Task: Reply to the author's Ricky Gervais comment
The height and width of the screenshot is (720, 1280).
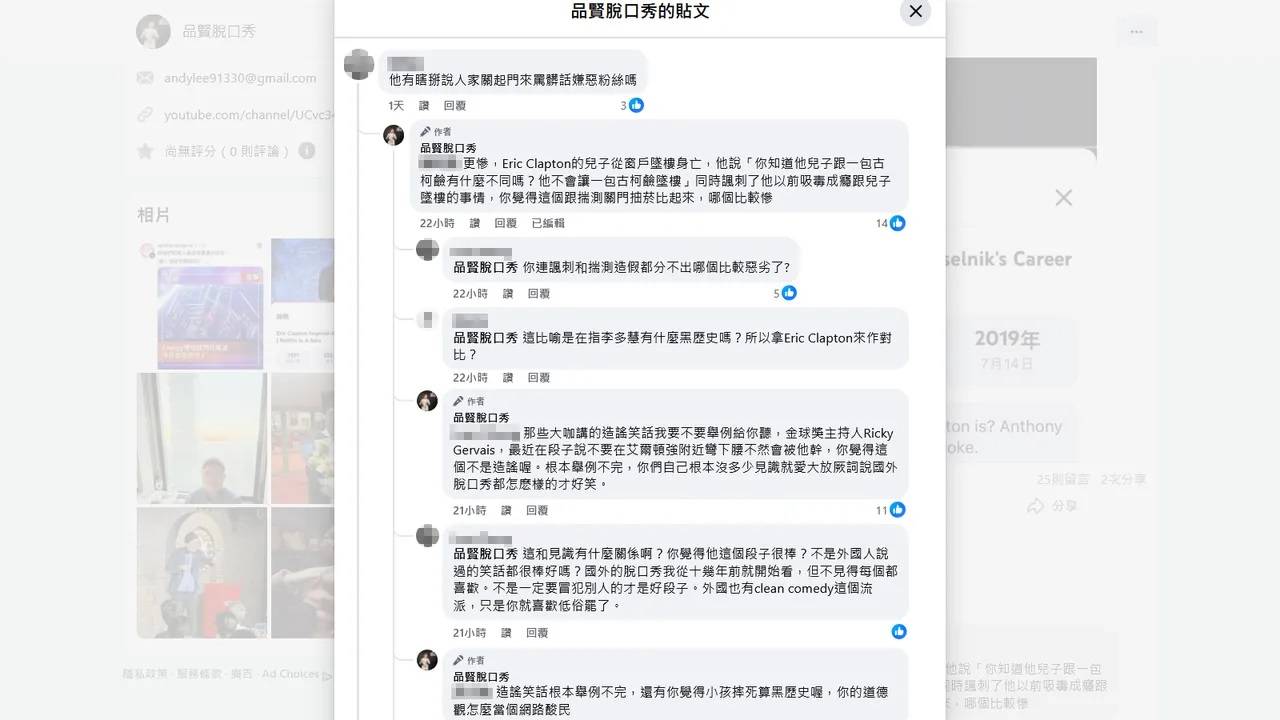Action: coord(537,510)
